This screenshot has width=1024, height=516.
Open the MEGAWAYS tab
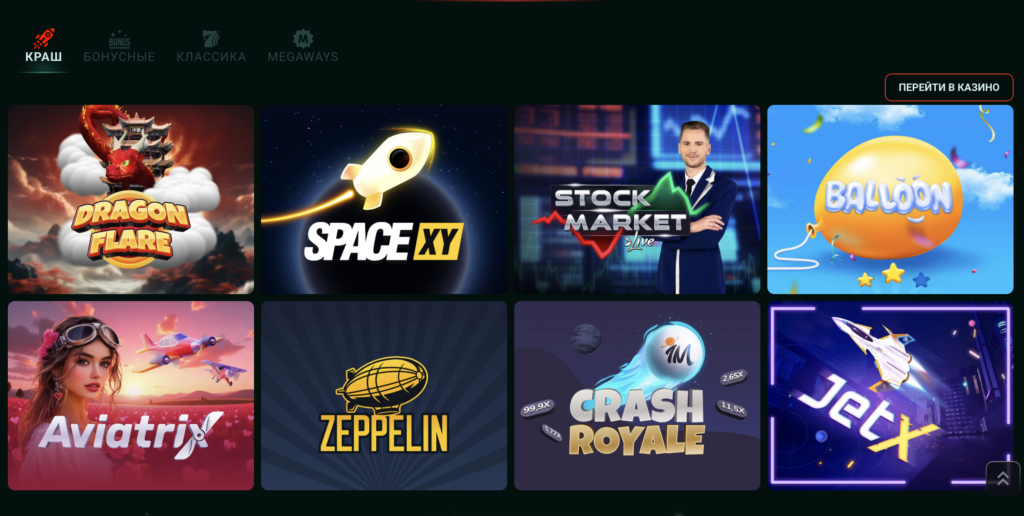pyautogui.click(x=303, y=47)
